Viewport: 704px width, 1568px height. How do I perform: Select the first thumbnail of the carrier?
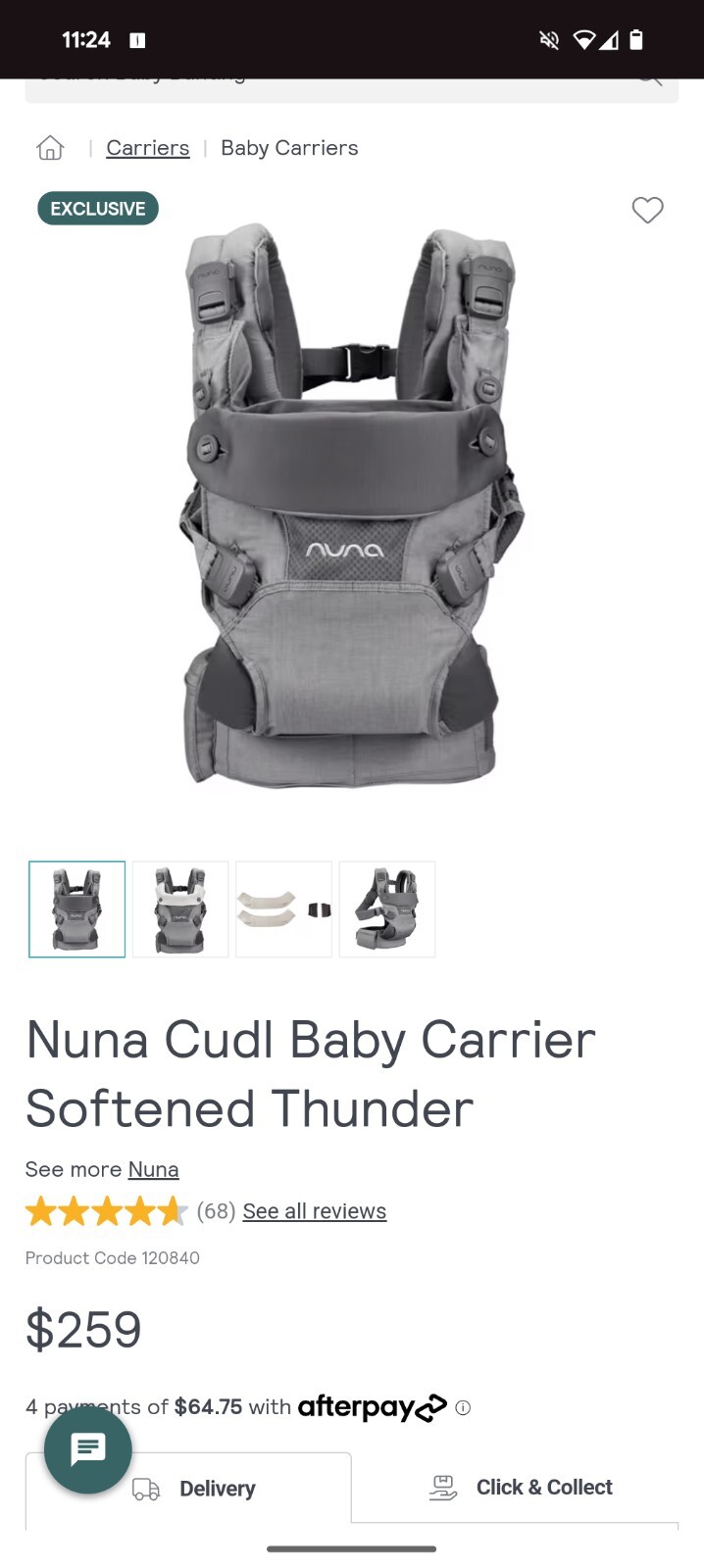pyautogui.click(x=77, y=909)
